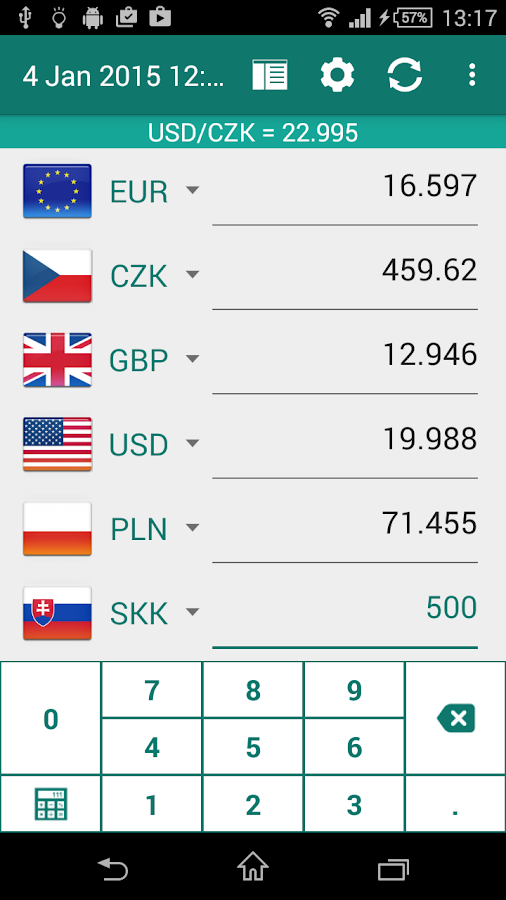Screen dimensions: 506x900
Task: Expand the SKK currency dropdown
Action: coord(154,613)
